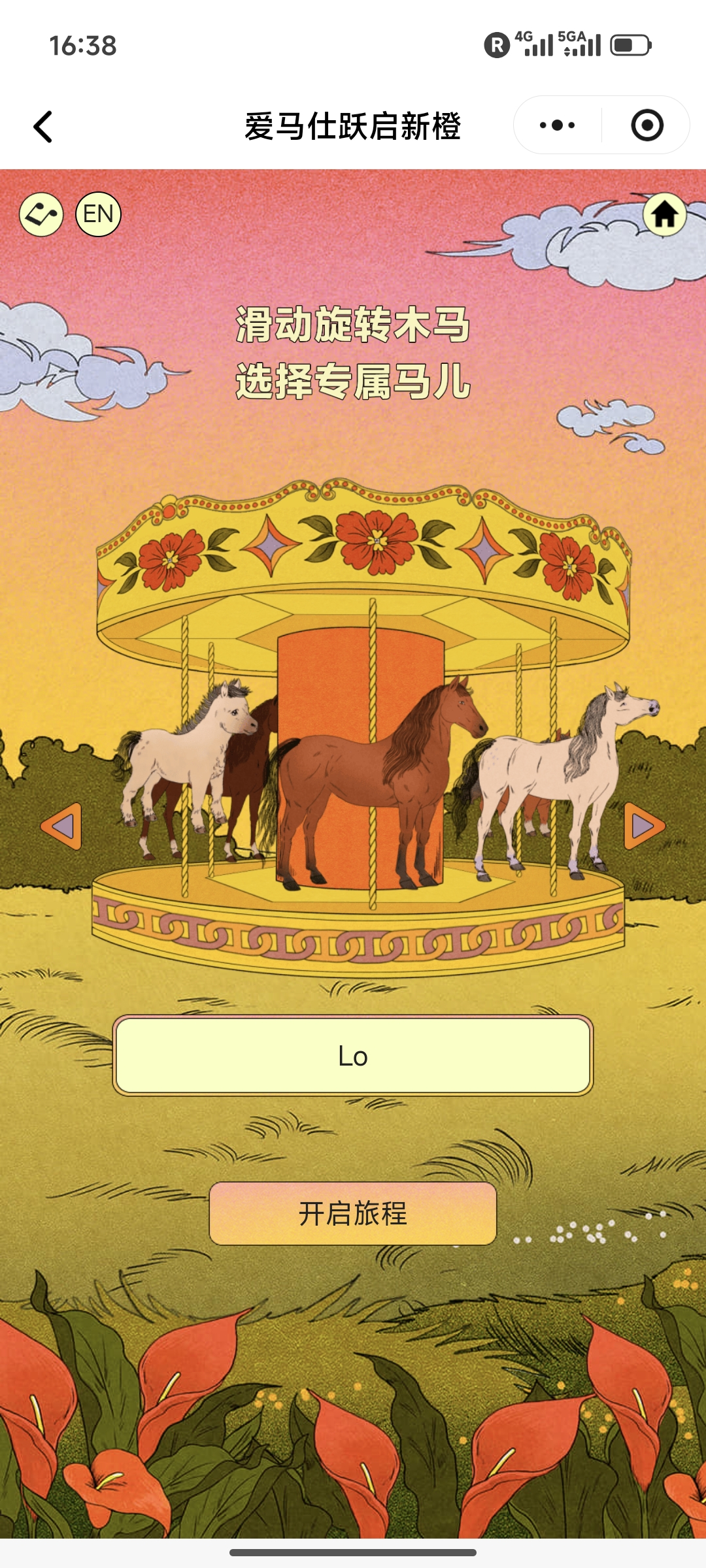Viewport: 706px width, 1568px height.
Task: Return to the home page via house icon
Action: pyautogui.click(x=664, y=214)
